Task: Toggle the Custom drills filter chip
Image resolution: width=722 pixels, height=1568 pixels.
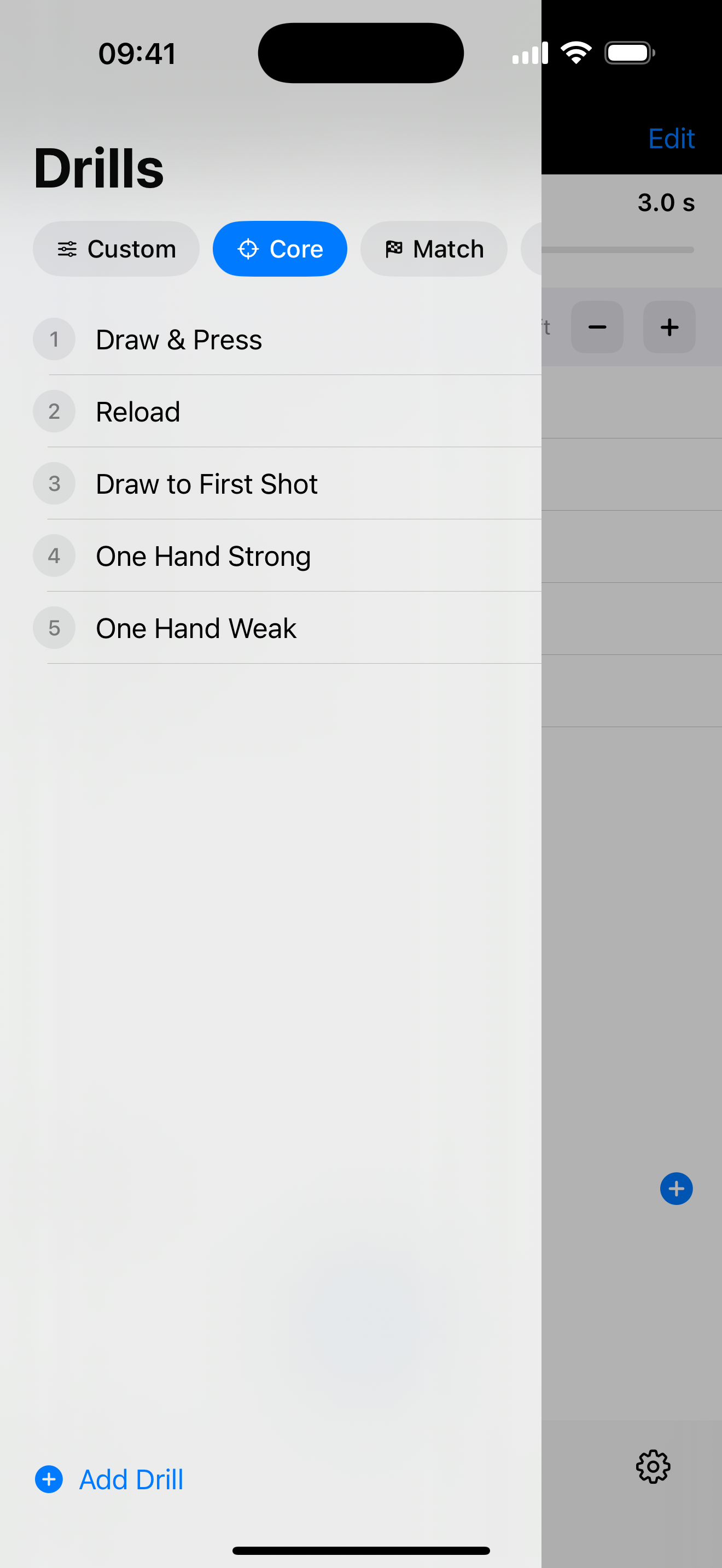Action: (117, 248)
